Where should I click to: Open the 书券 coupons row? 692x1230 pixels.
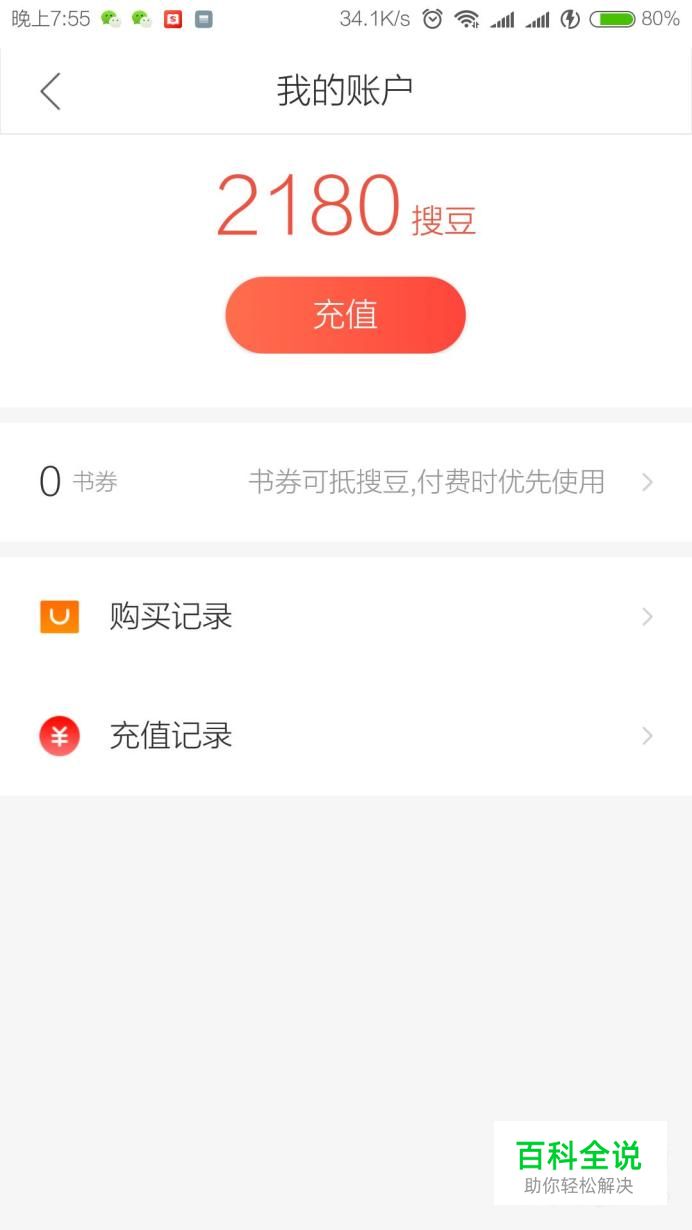pyautogui.click(x=346, y=482)
